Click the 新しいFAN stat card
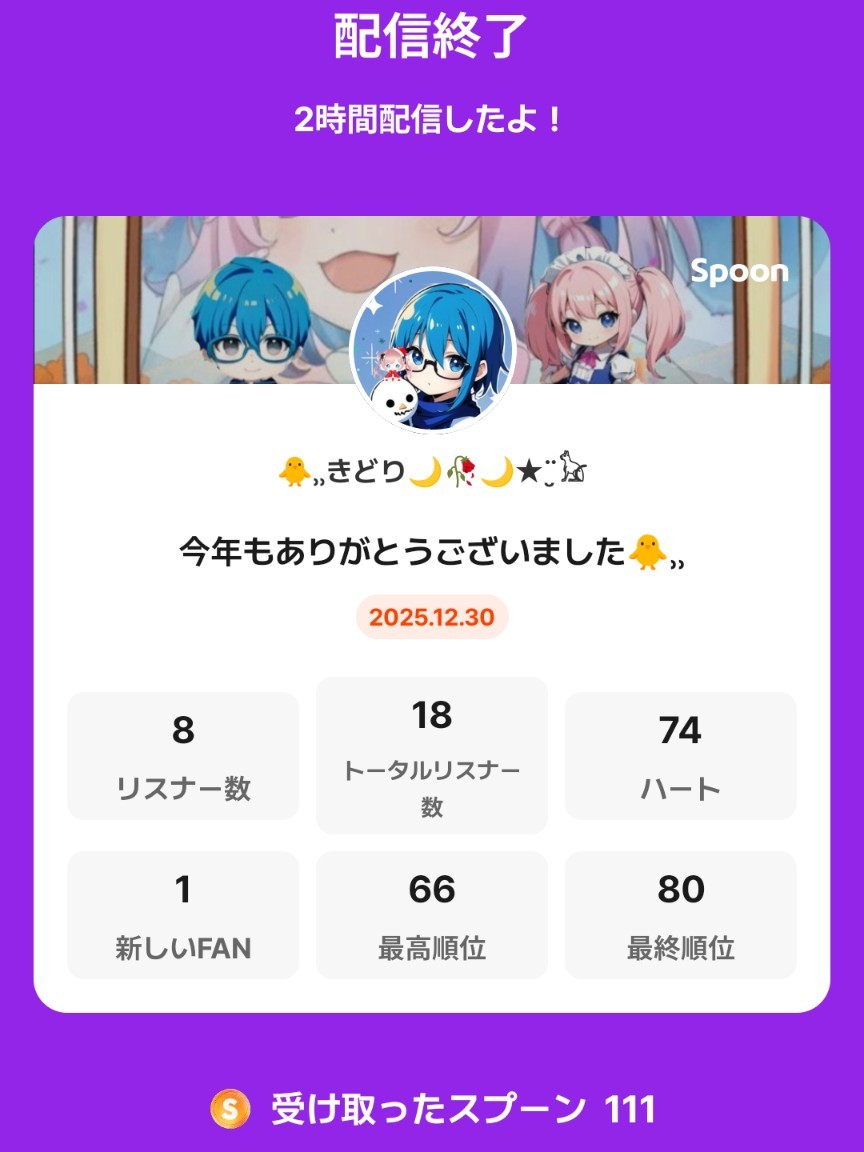The height and width of the screenshot is (1152, 864). point(182,914)
